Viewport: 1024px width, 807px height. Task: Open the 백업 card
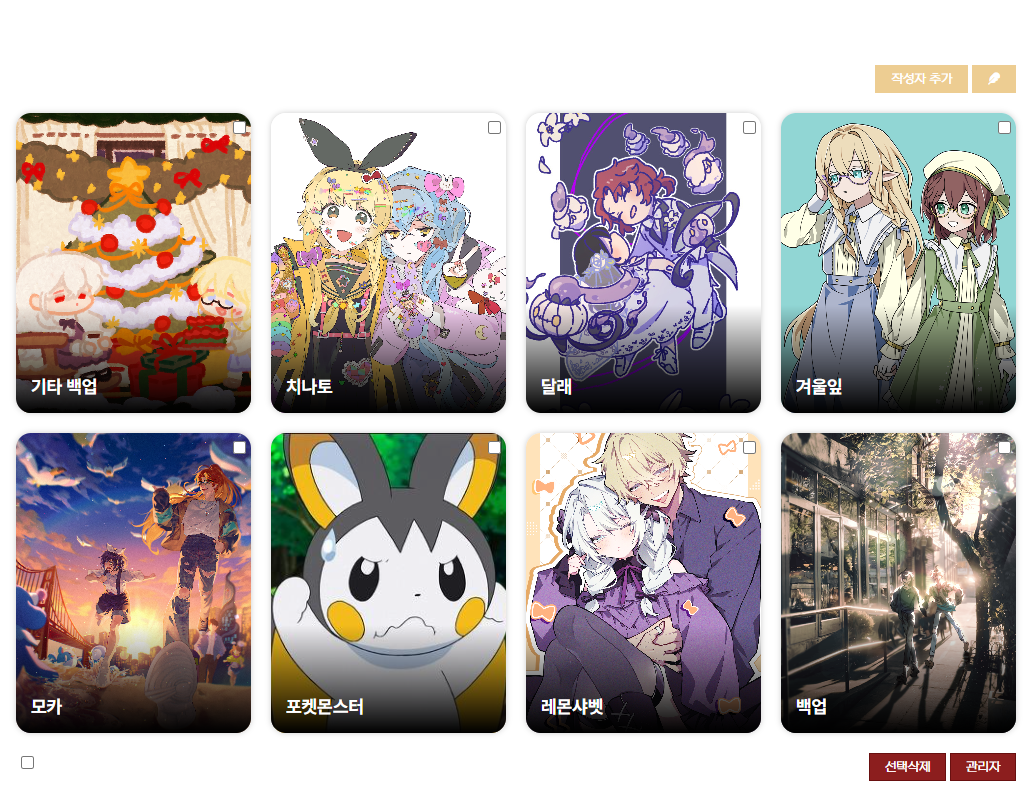[x=898, y=583]
